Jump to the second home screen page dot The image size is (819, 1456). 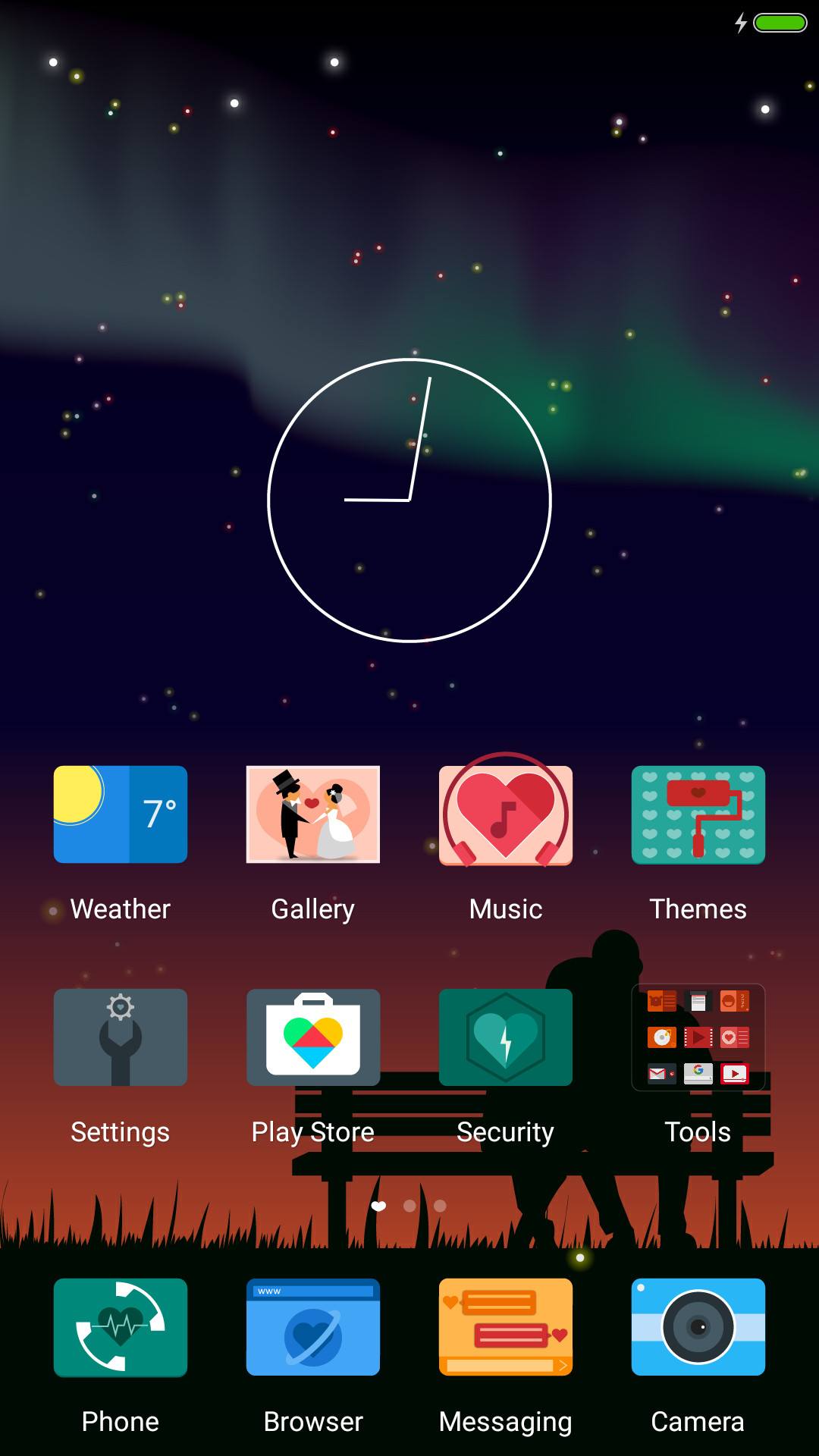point(409,1206)
